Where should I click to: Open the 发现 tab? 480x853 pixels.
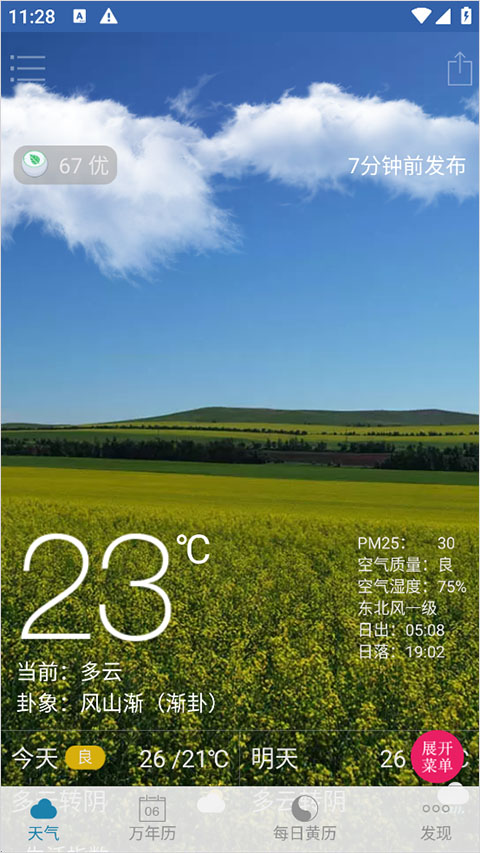pyautogui.click(x=436, y=818)
